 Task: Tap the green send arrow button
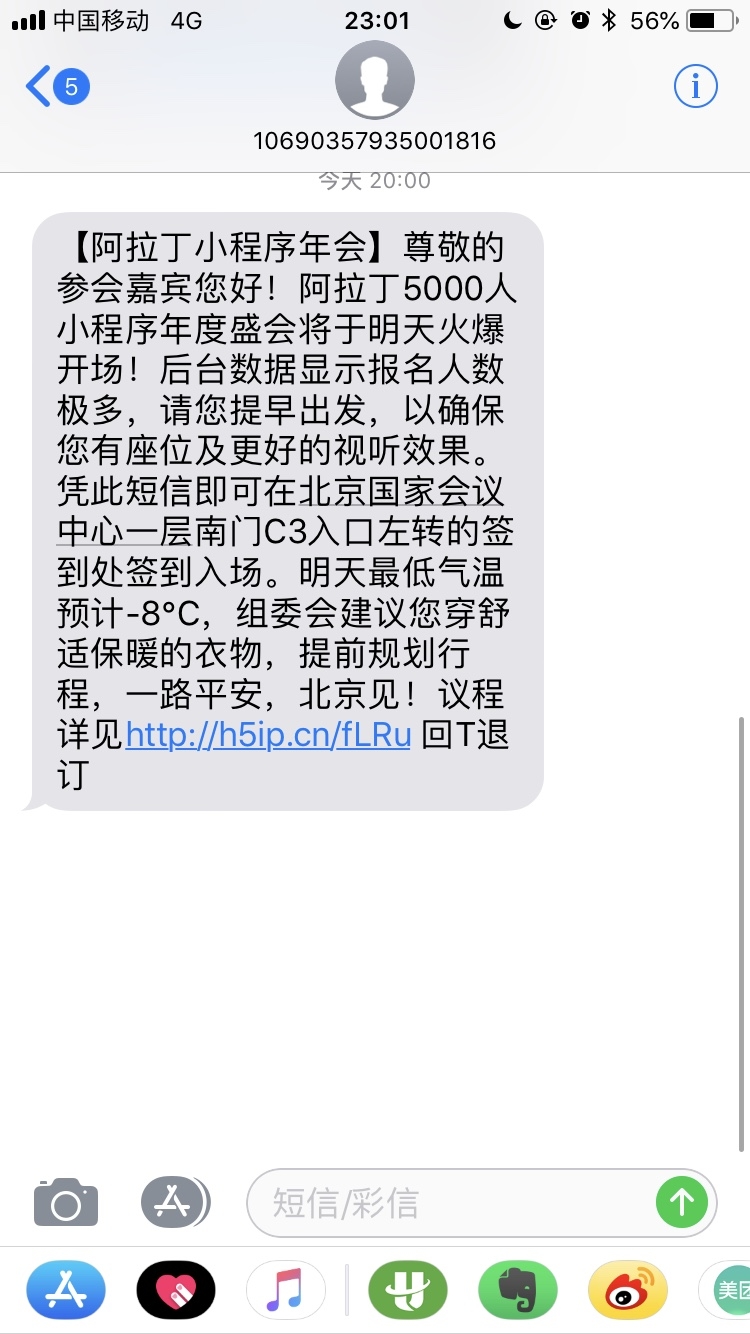click(x=684, y=1202)
